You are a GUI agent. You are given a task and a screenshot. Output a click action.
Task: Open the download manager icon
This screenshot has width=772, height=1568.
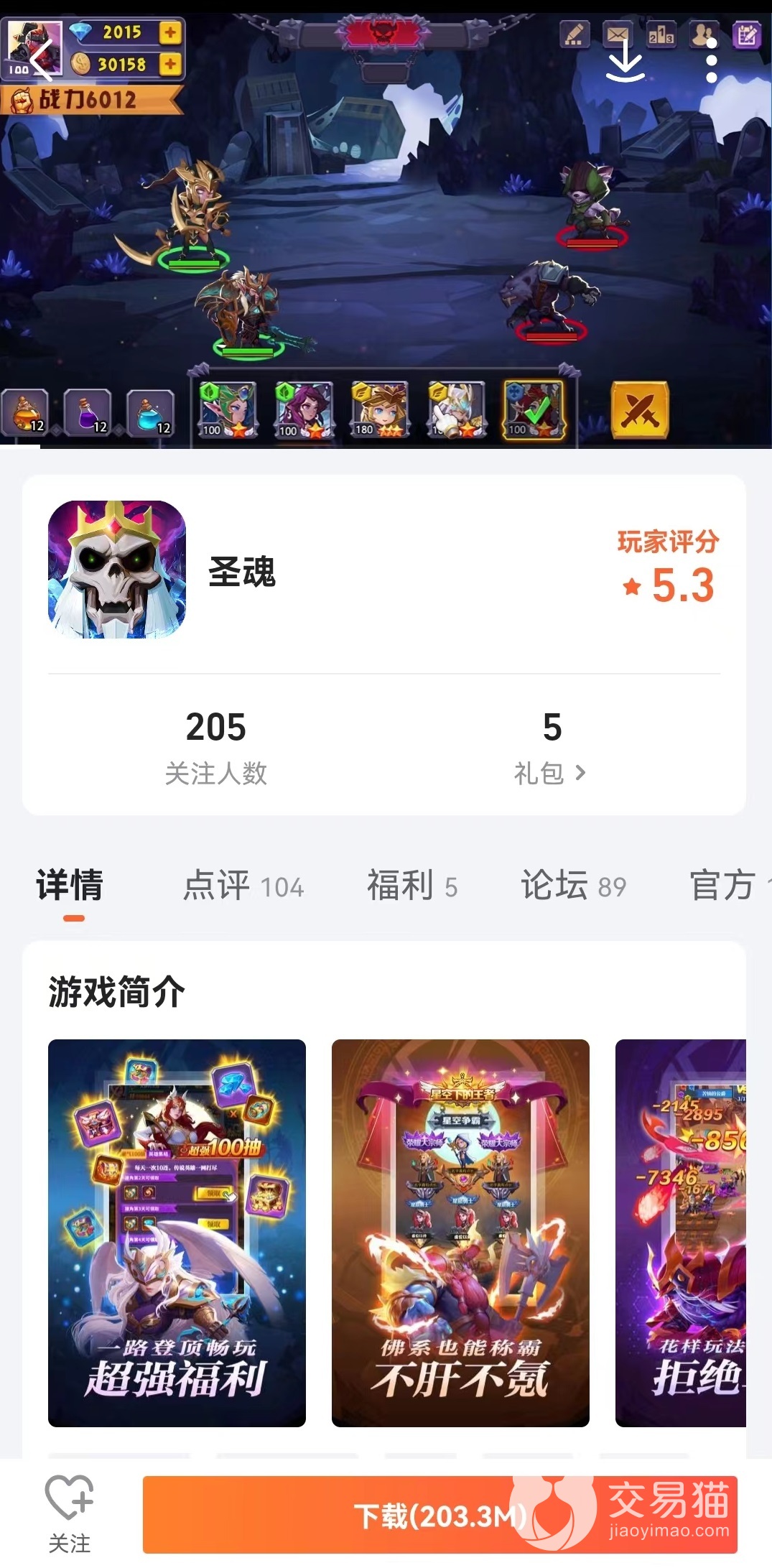pos(624,60)
